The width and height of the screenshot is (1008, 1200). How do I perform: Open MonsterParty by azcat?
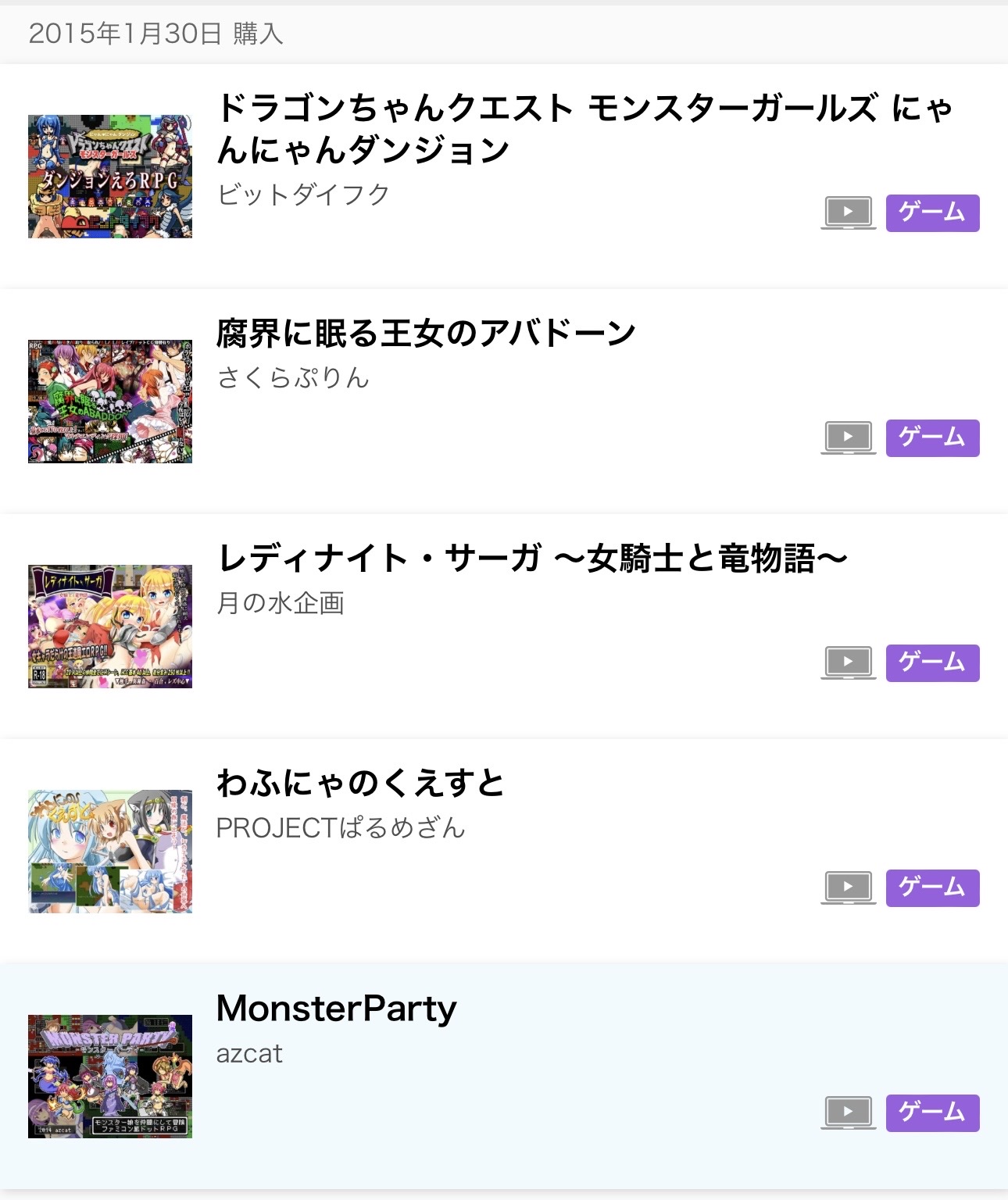click(x=336, y=1009)
